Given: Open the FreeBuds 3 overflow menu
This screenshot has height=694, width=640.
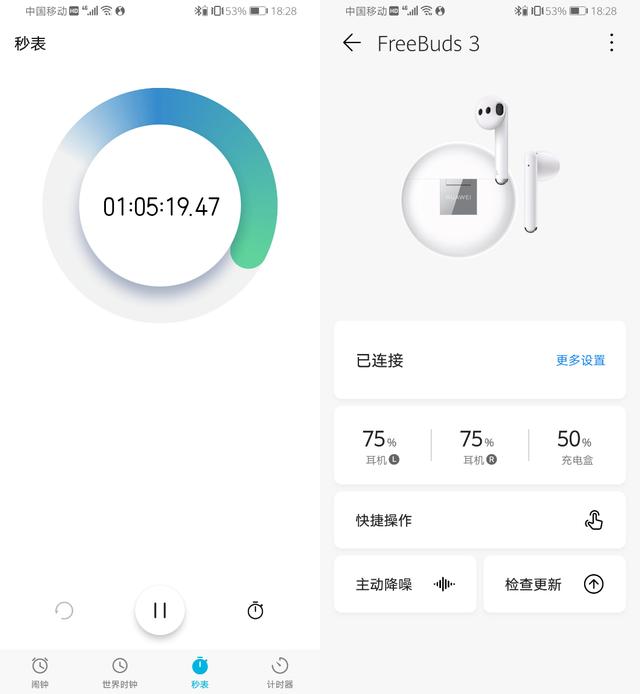Looking at the screenshot, I should tap(611, 43).
